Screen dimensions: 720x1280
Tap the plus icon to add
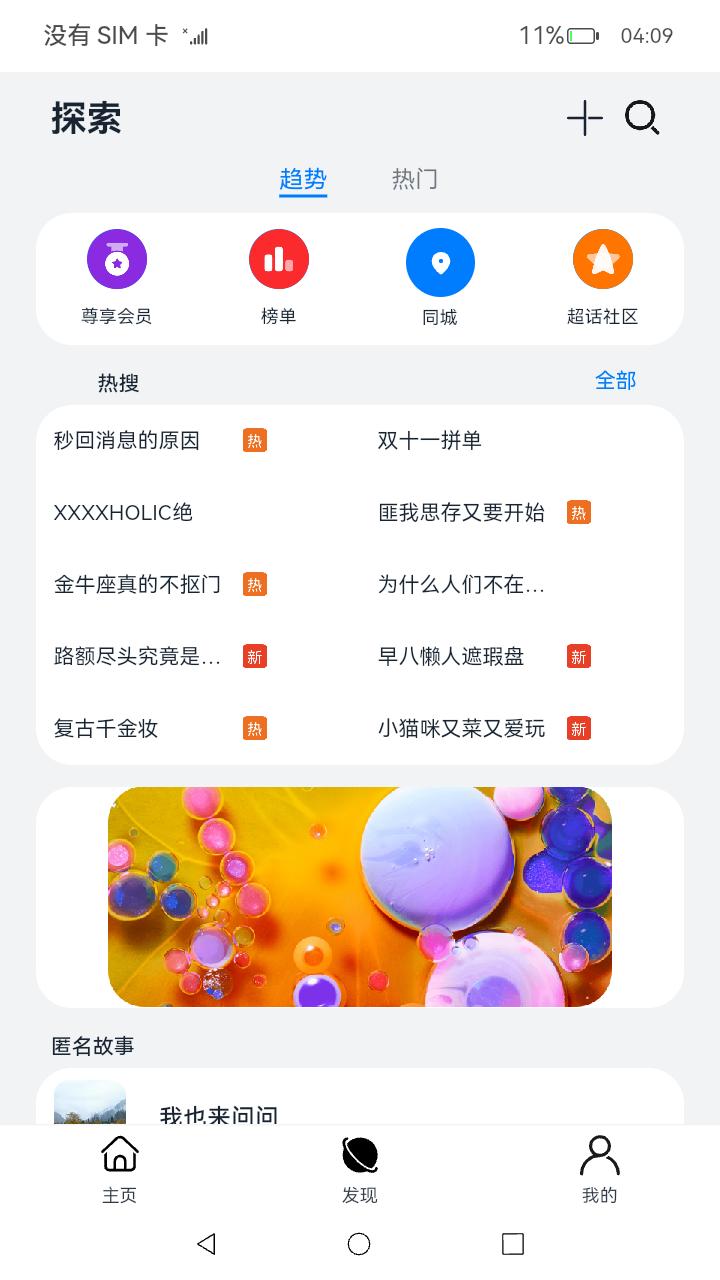pos(585,119)
